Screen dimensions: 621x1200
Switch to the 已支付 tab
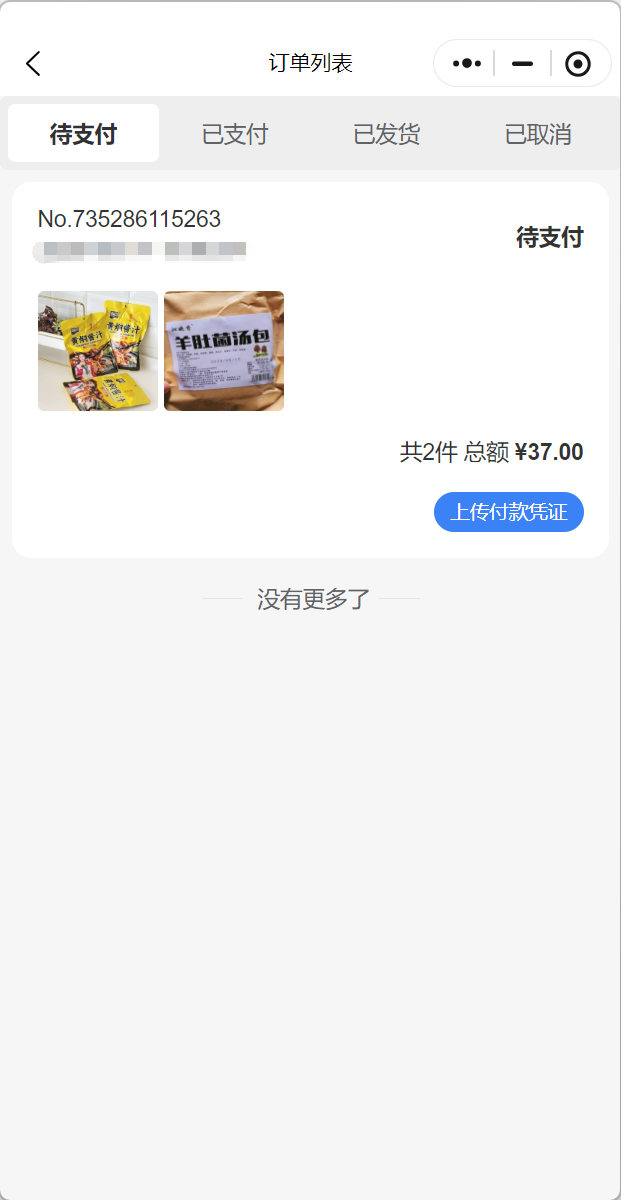(x=235, y=134)
